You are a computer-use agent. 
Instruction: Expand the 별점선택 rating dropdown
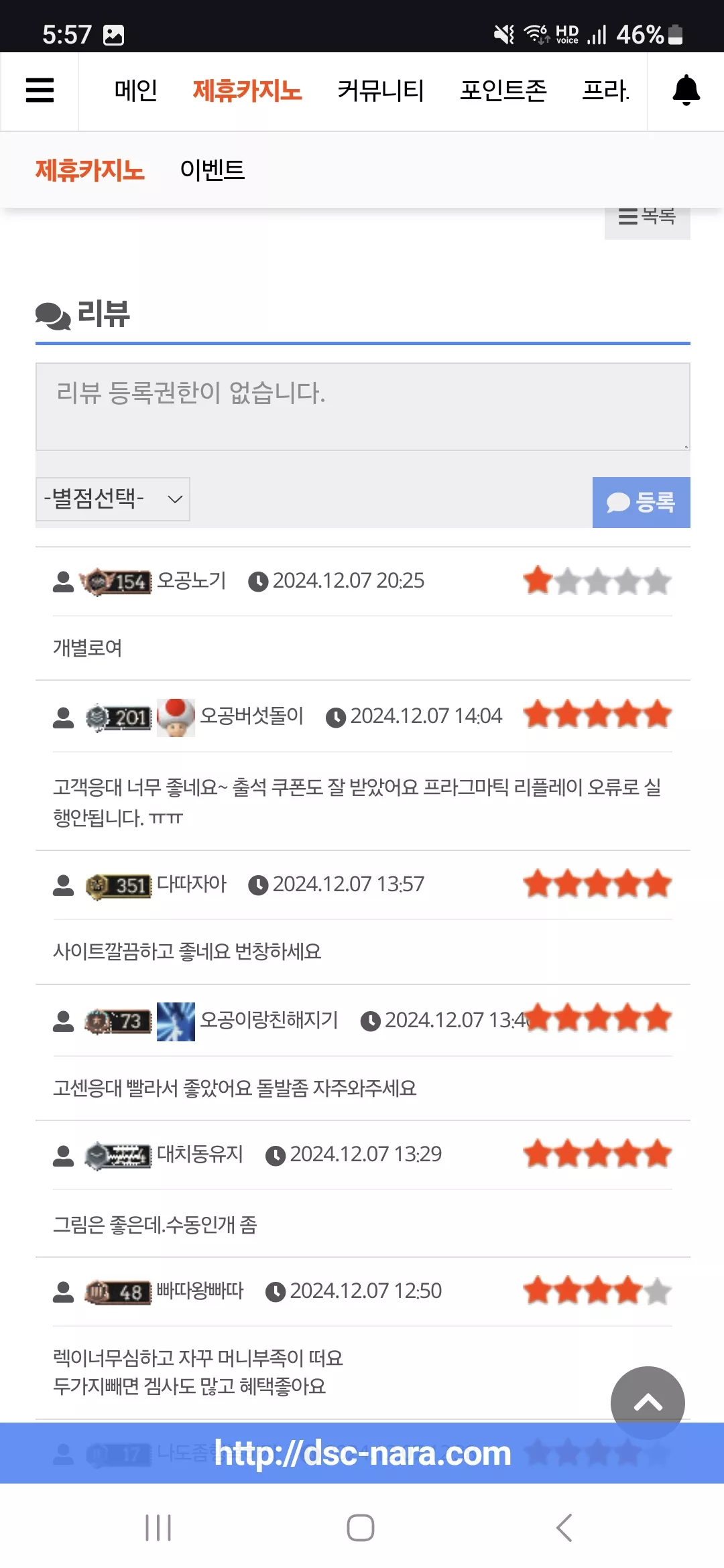click(113, 499)
